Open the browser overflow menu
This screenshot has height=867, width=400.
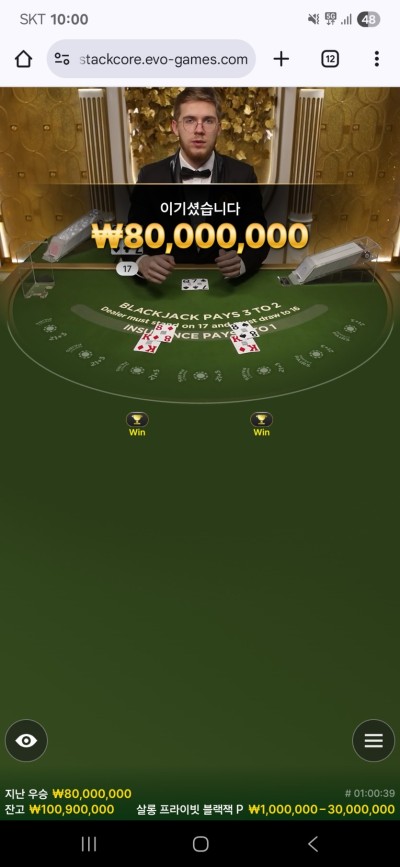pyautogui.click(x=376, y=59)
